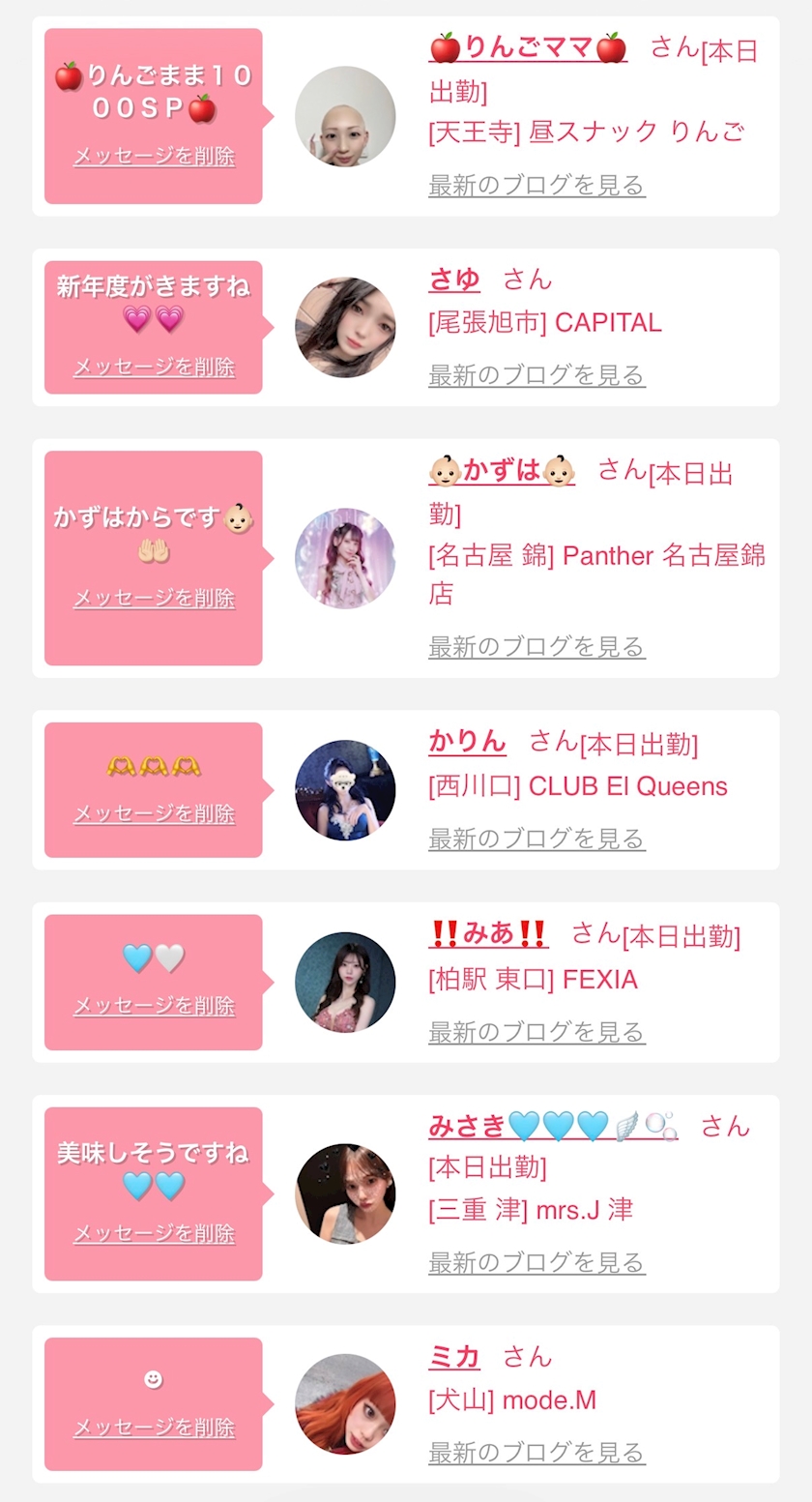Delete the message in みあ's row
The height and width of the screenshot is (1502, 812).
pyautogui.click(x=154, y=1006)
